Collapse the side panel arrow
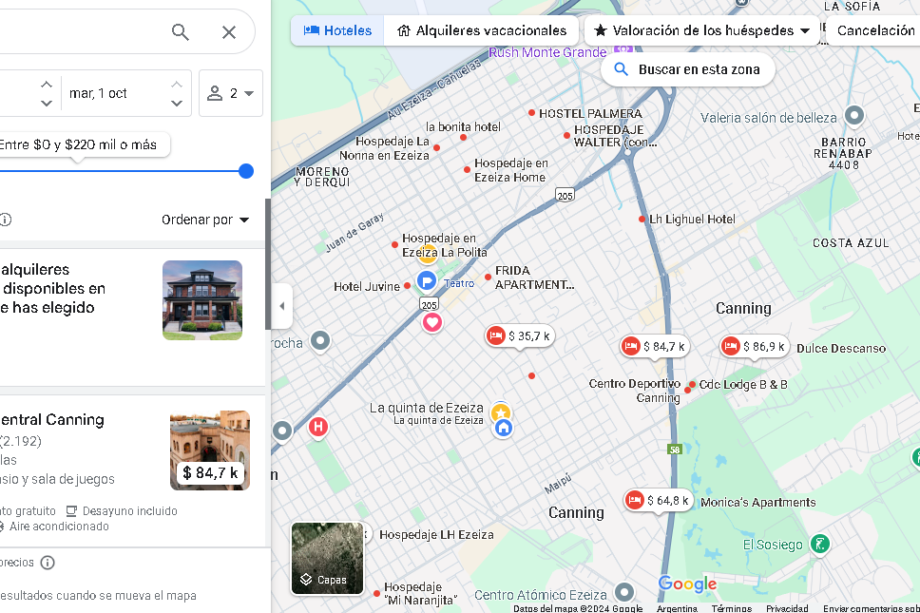Image resolution: width=920 pixels, height=613 pixels. 282,306
